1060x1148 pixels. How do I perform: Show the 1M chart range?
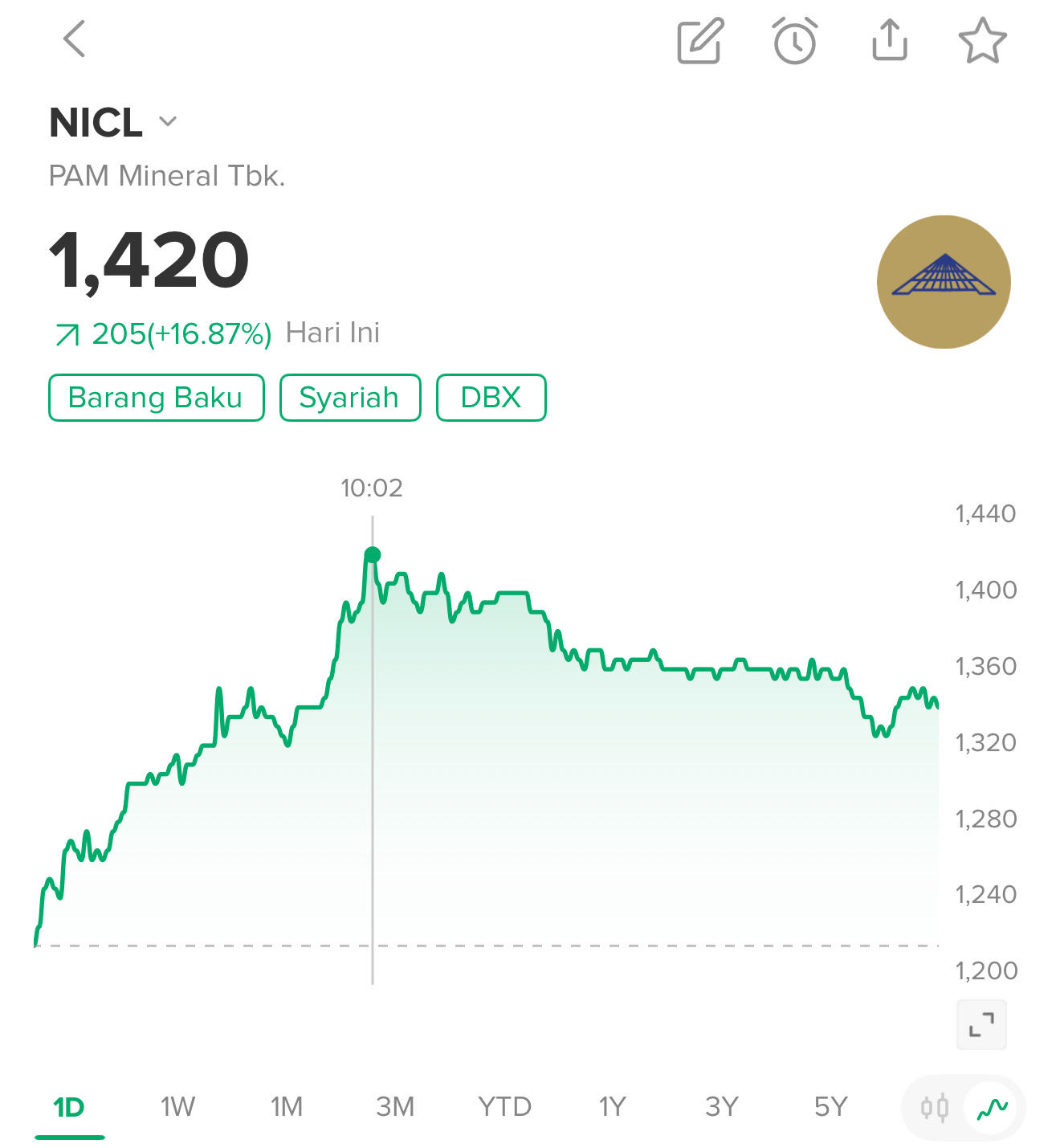[x=287, y=1107]
